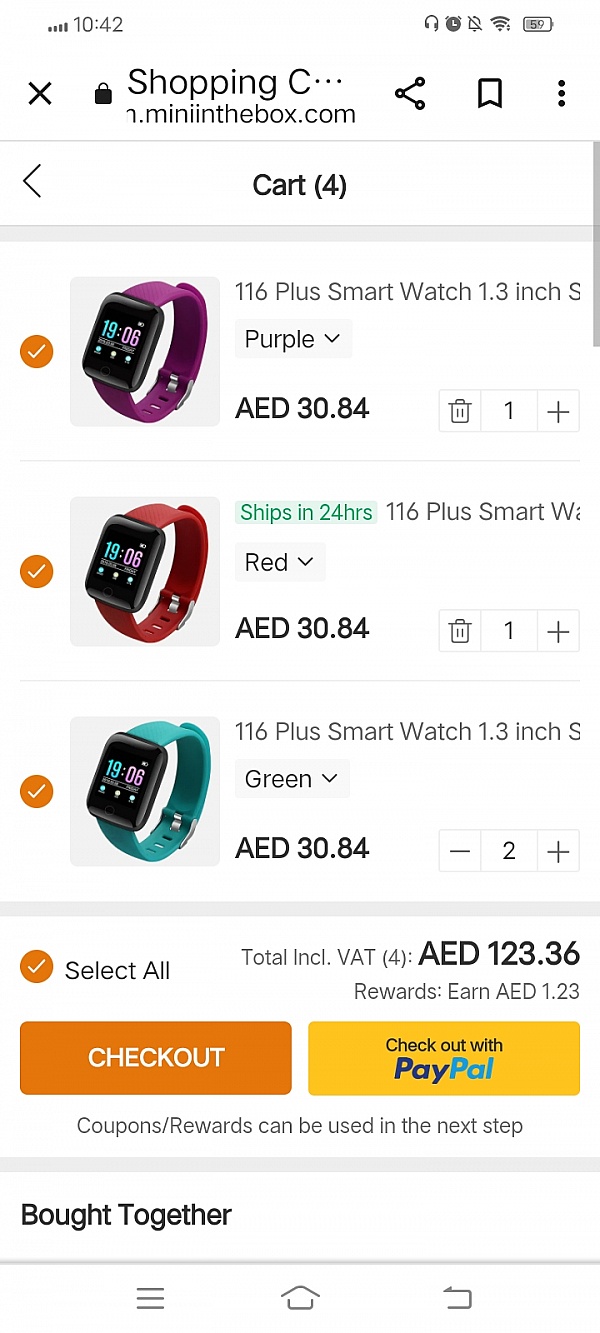
Task: Deselect the red smart watch item
Action: pyautogui.click(x=37, y=572)
